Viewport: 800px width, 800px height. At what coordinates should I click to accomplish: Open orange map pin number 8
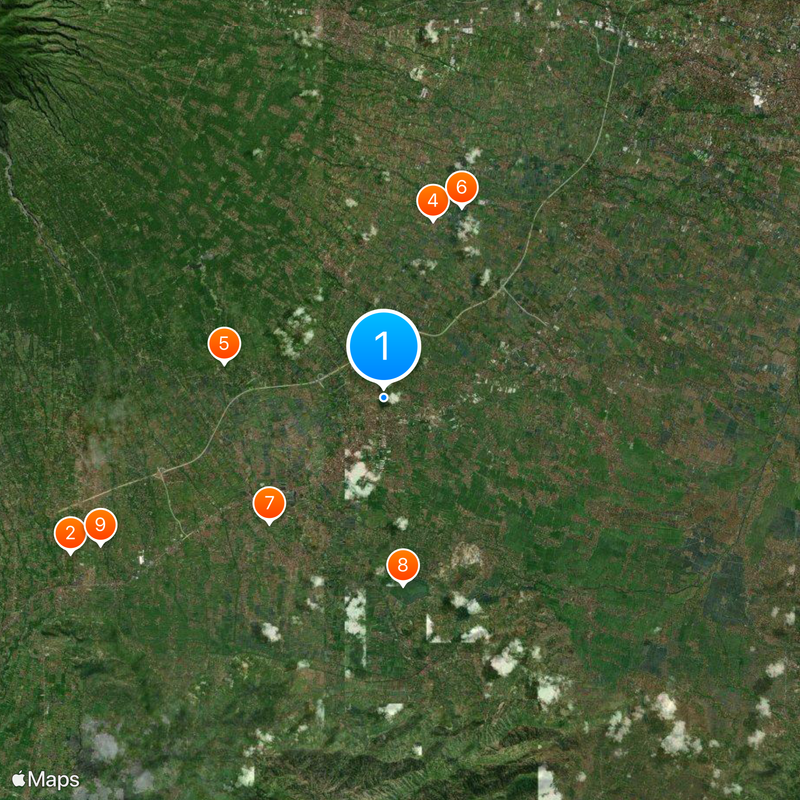[x=402, y=566]
